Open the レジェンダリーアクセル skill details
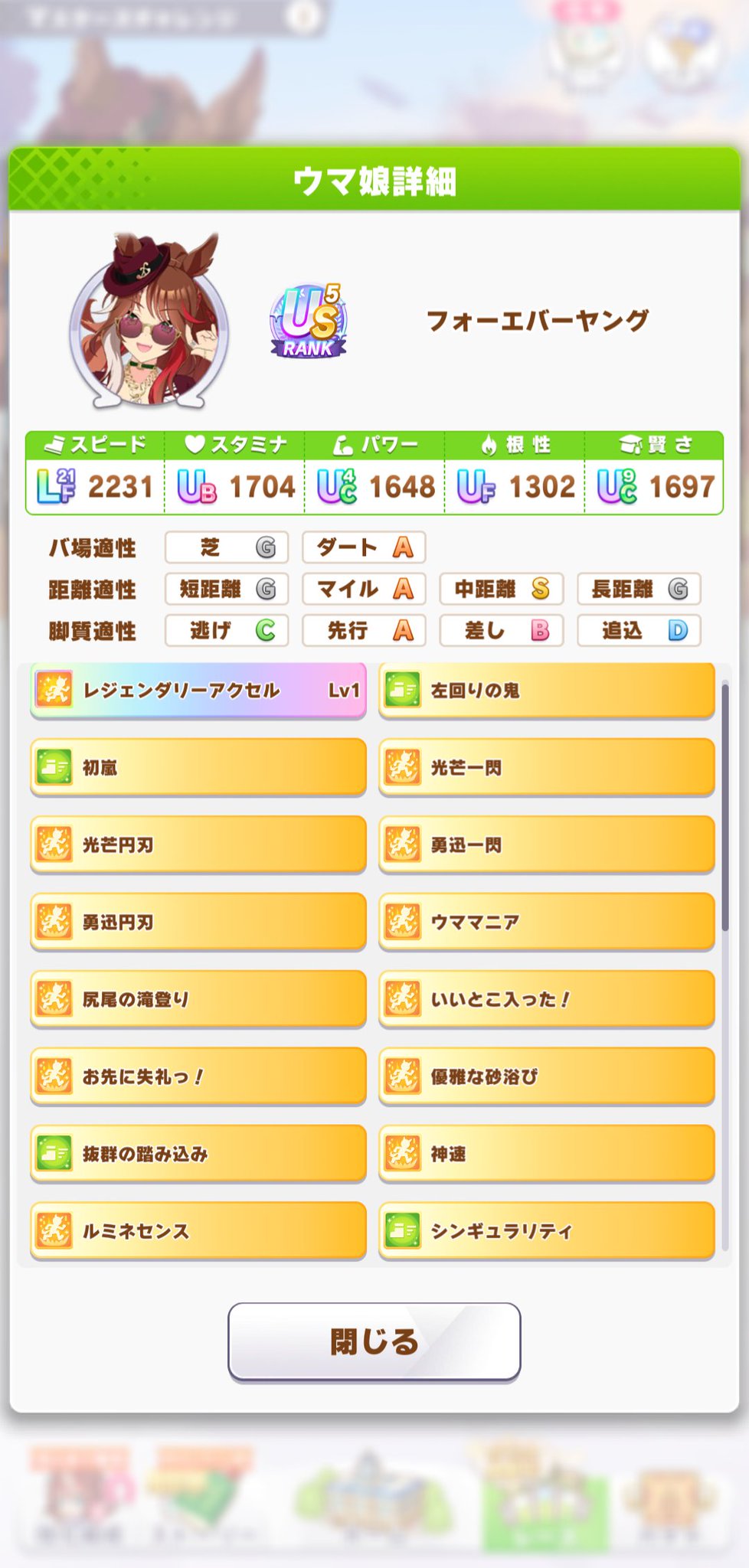 pyautogui.click(x=198, y=691)
